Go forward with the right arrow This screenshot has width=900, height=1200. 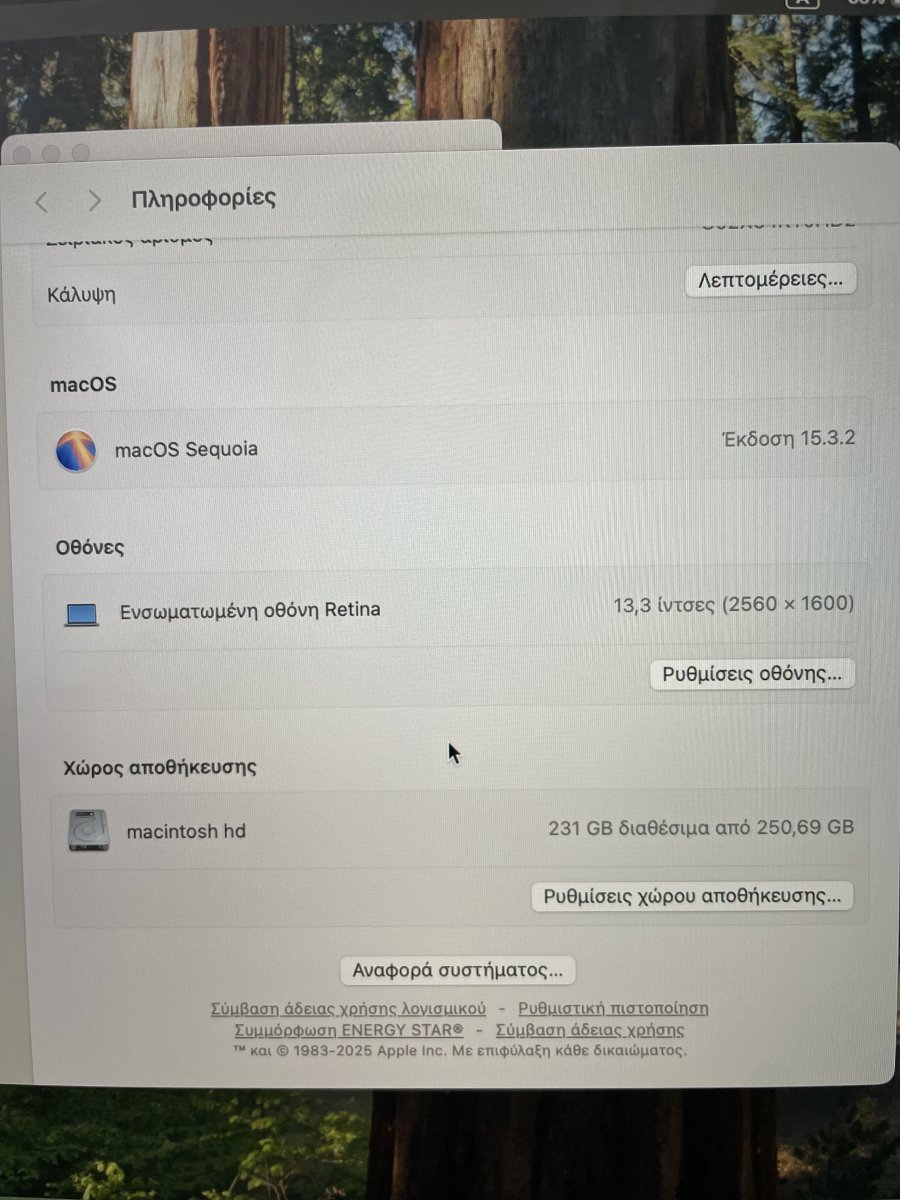[95, 202]
